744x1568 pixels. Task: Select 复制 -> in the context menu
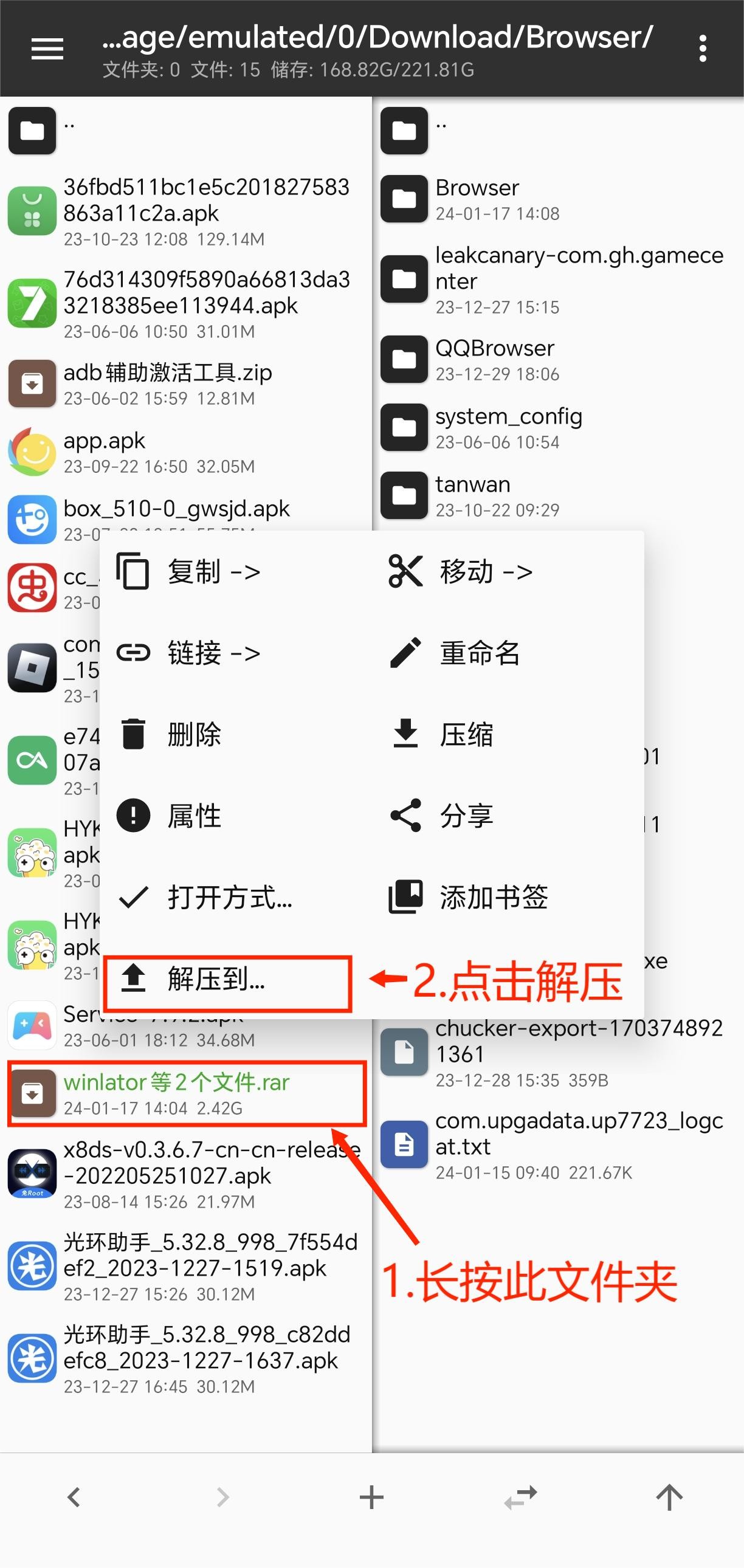click(189, 571)
